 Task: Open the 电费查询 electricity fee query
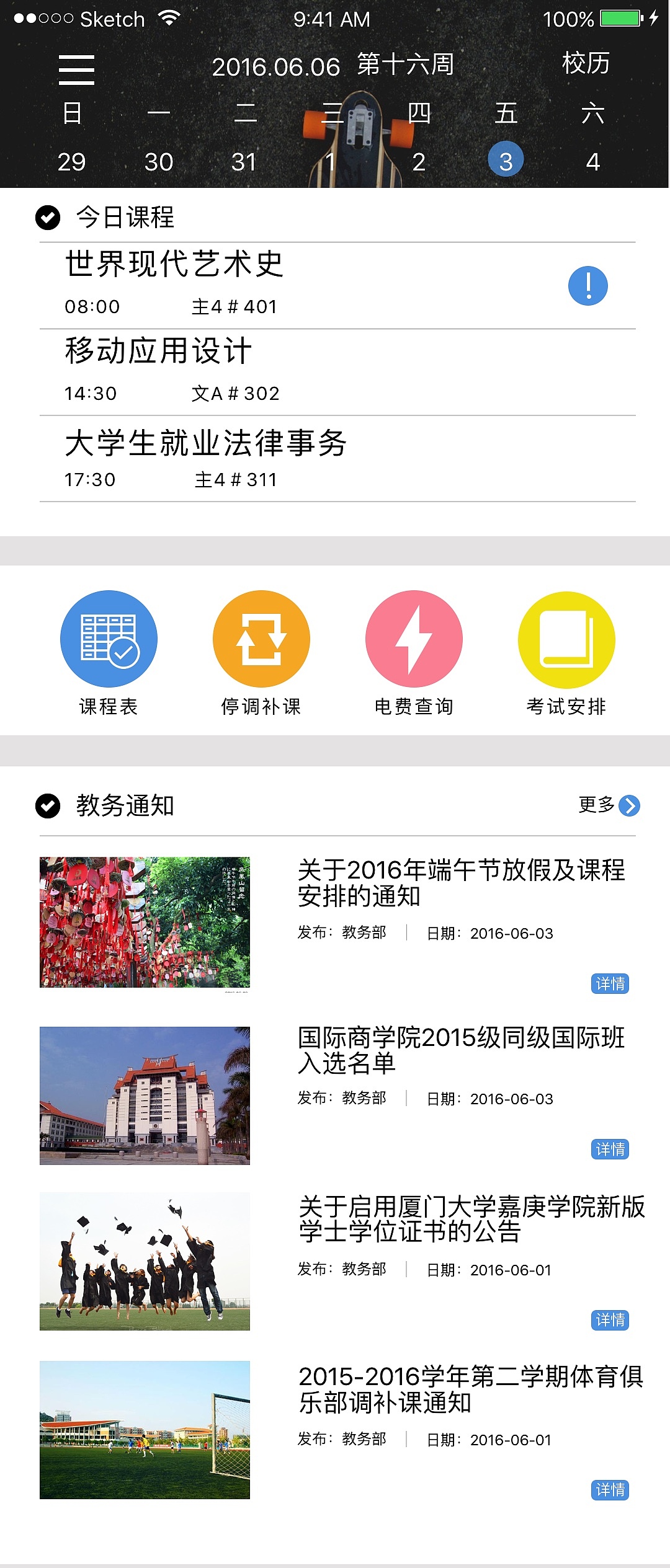[414, 638]
